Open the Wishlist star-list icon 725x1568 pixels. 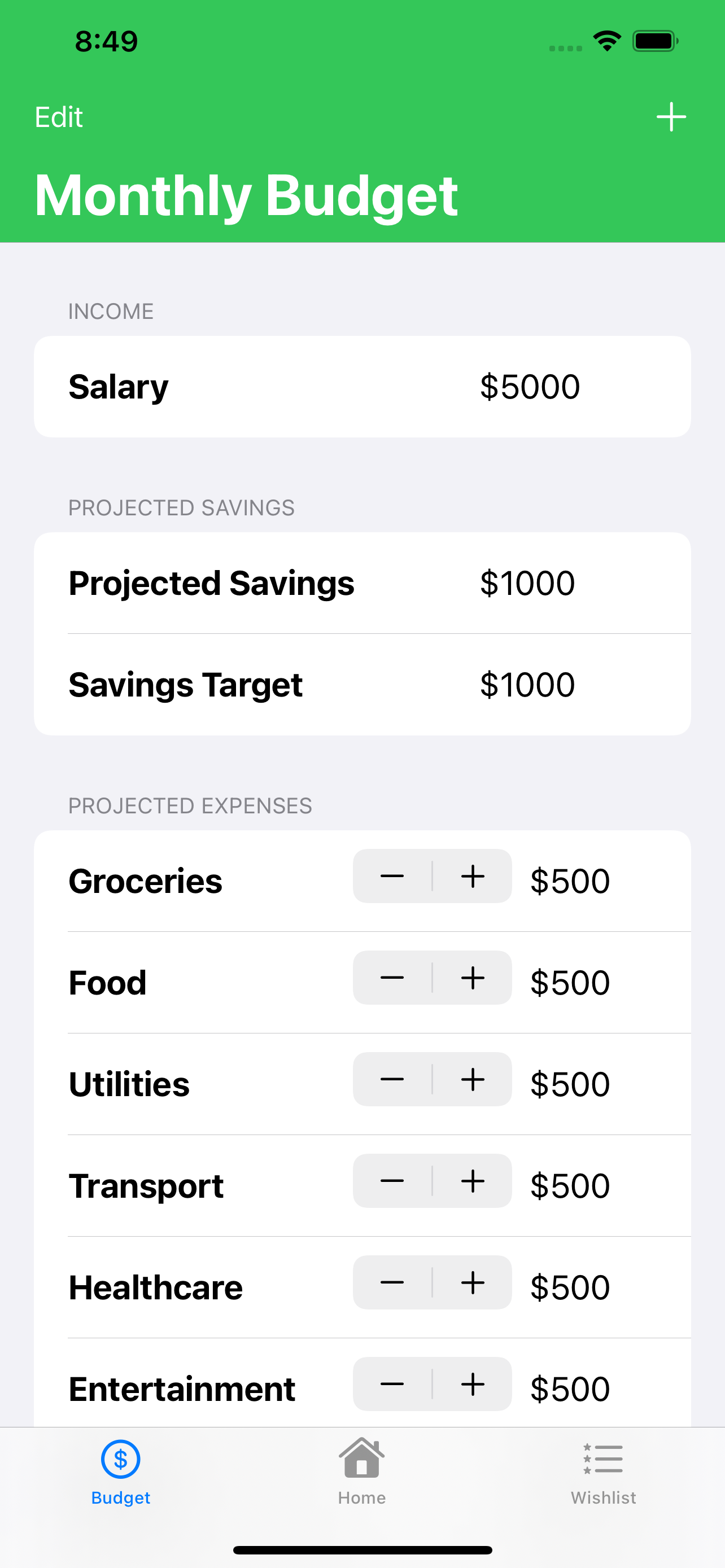(602, 1457)
